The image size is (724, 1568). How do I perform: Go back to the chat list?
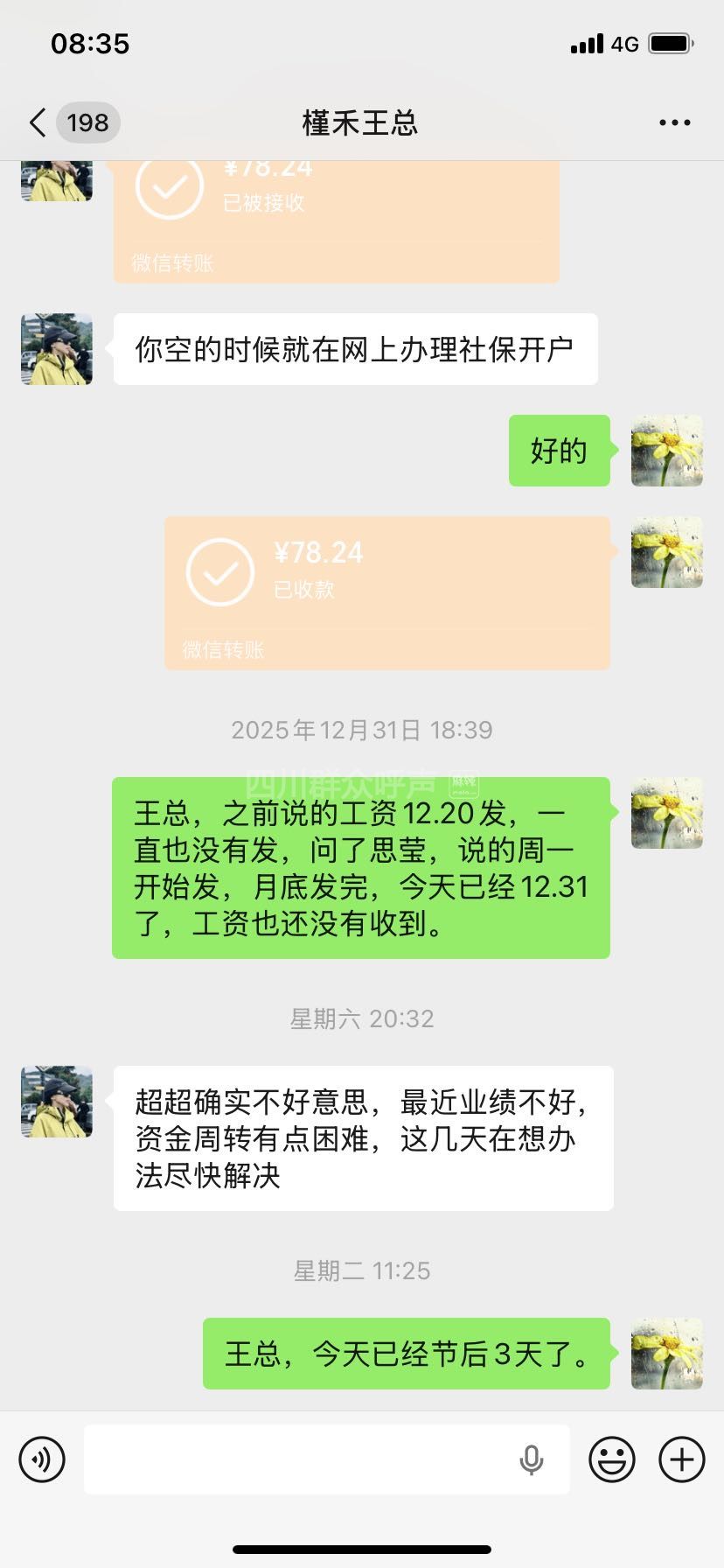(x=38, y=123)
